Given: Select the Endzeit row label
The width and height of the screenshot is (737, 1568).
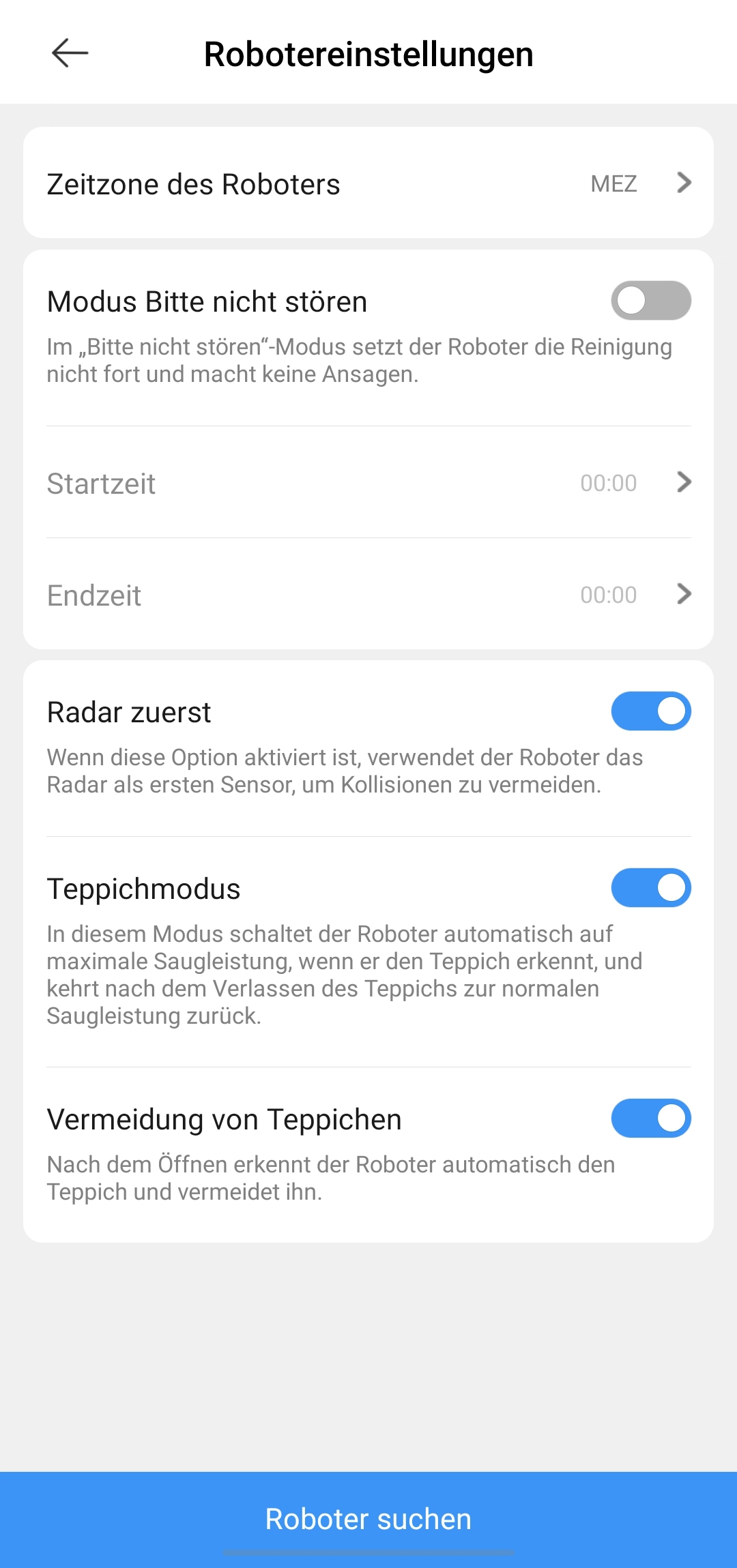Looking at the screenshot, I should (93, 595).
